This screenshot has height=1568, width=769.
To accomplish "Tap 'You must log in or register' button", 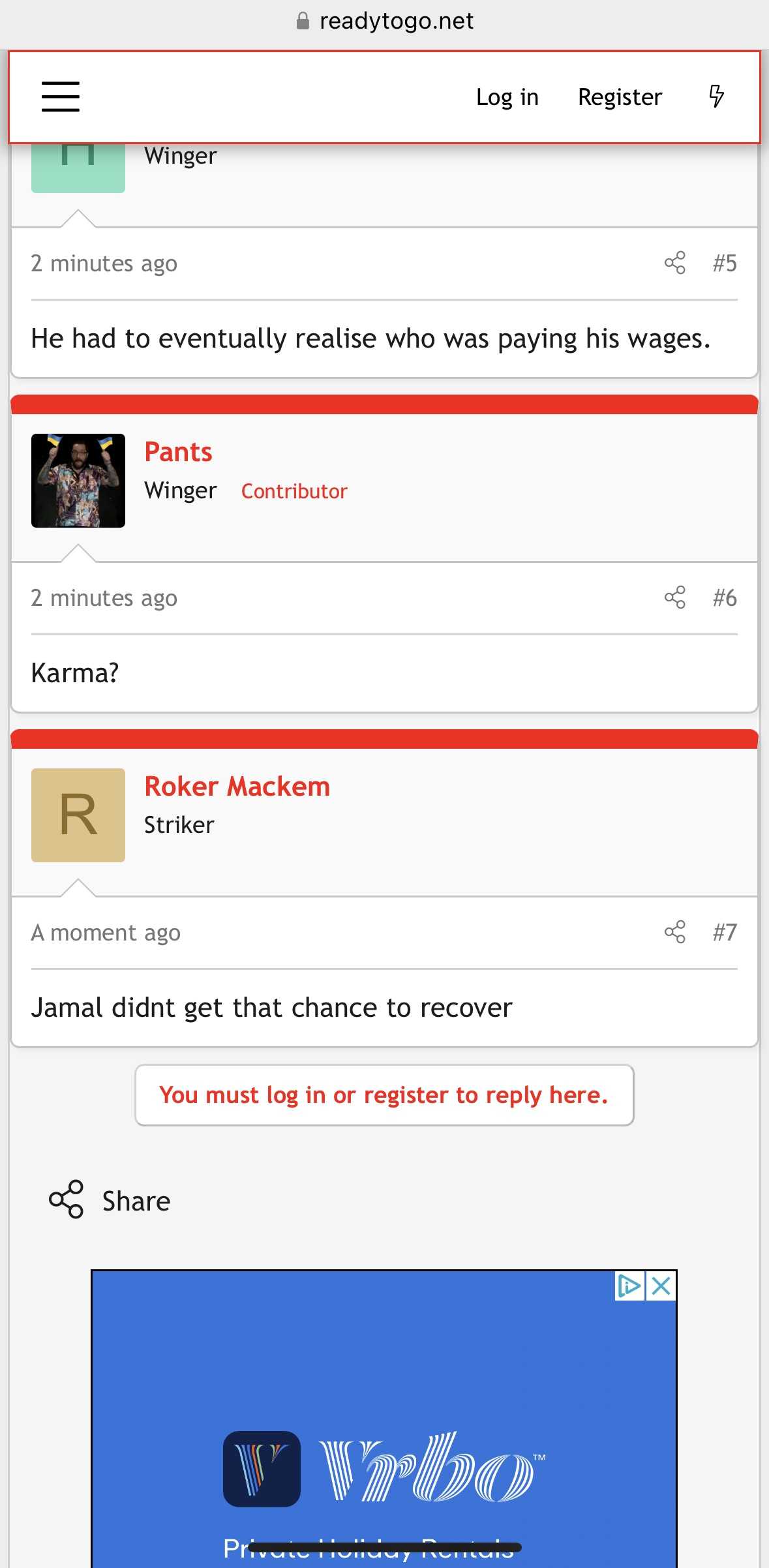I will tap(384, 1095).
